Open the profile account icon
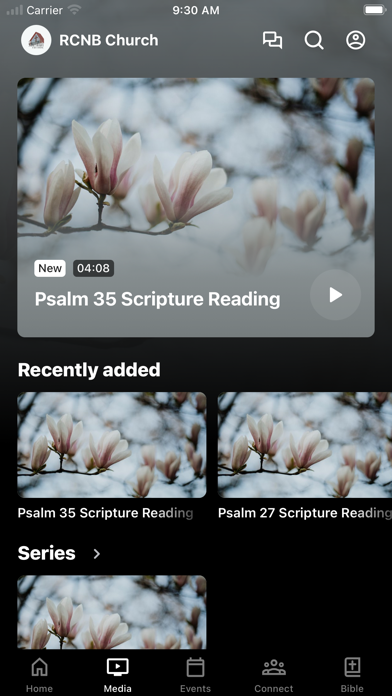The height and width of the screenshot is (696, 392). click(356, 40)
